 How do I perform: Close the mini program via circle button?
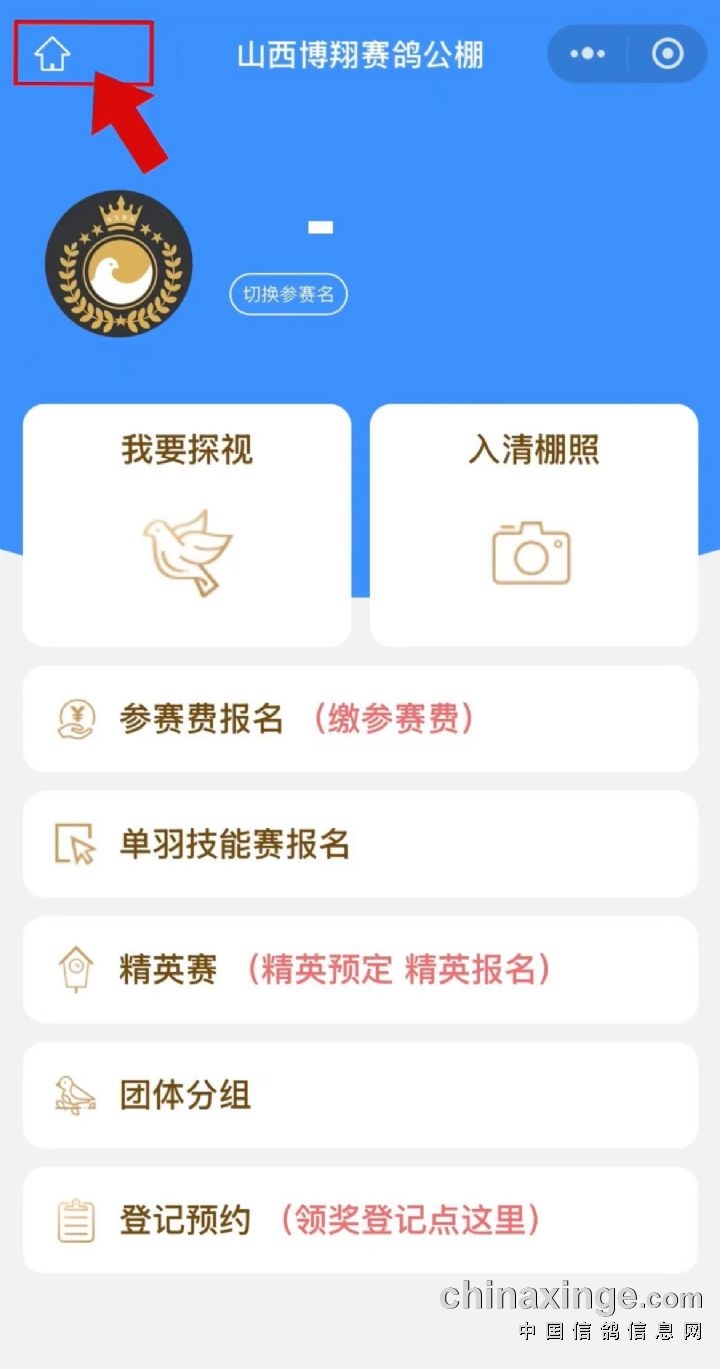667,54
